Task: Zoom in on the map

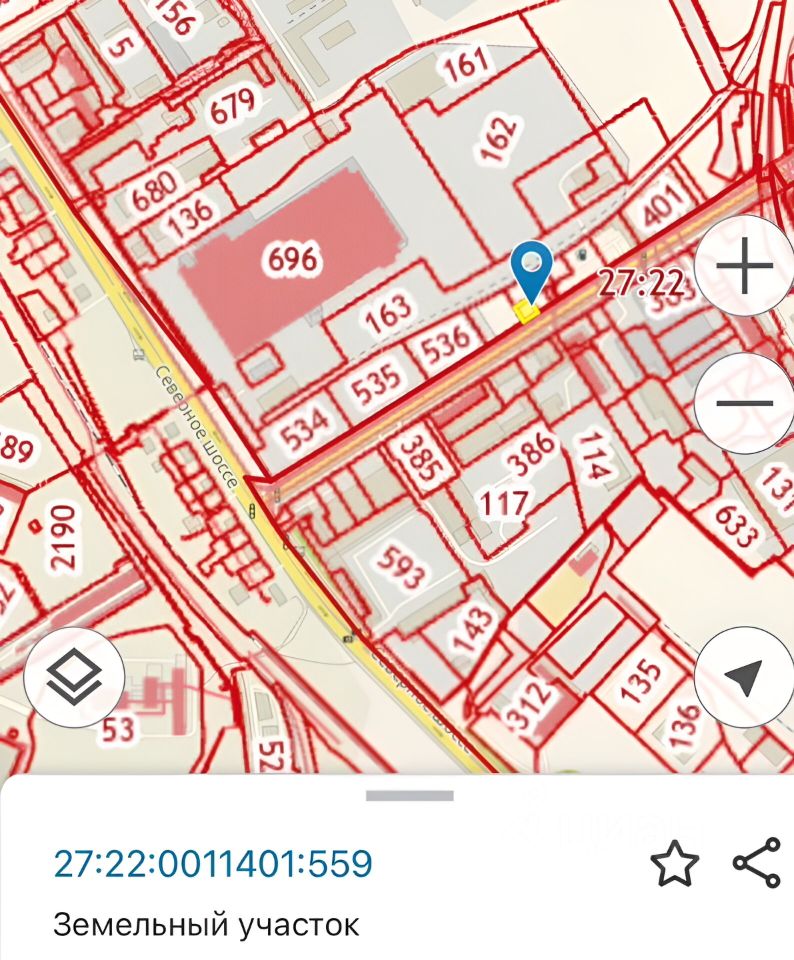Action: pos(745,267)
